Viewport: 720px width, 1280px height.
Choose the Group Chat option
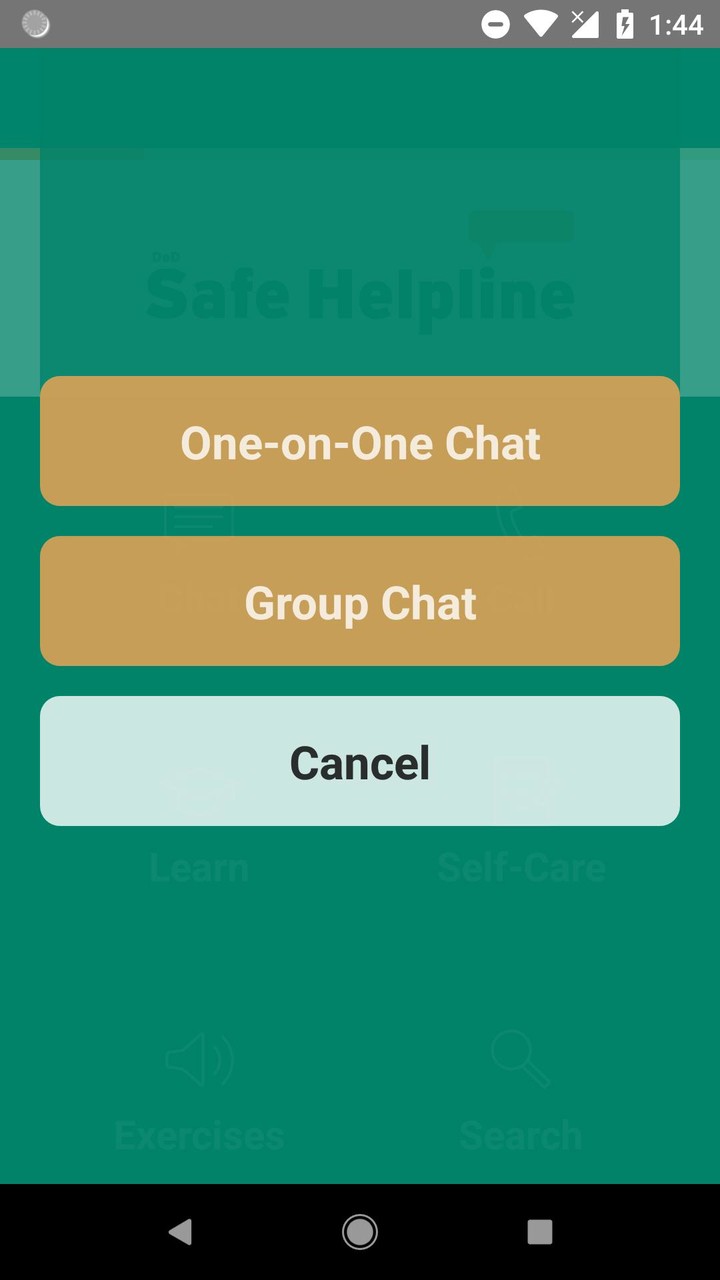point(360,601)
